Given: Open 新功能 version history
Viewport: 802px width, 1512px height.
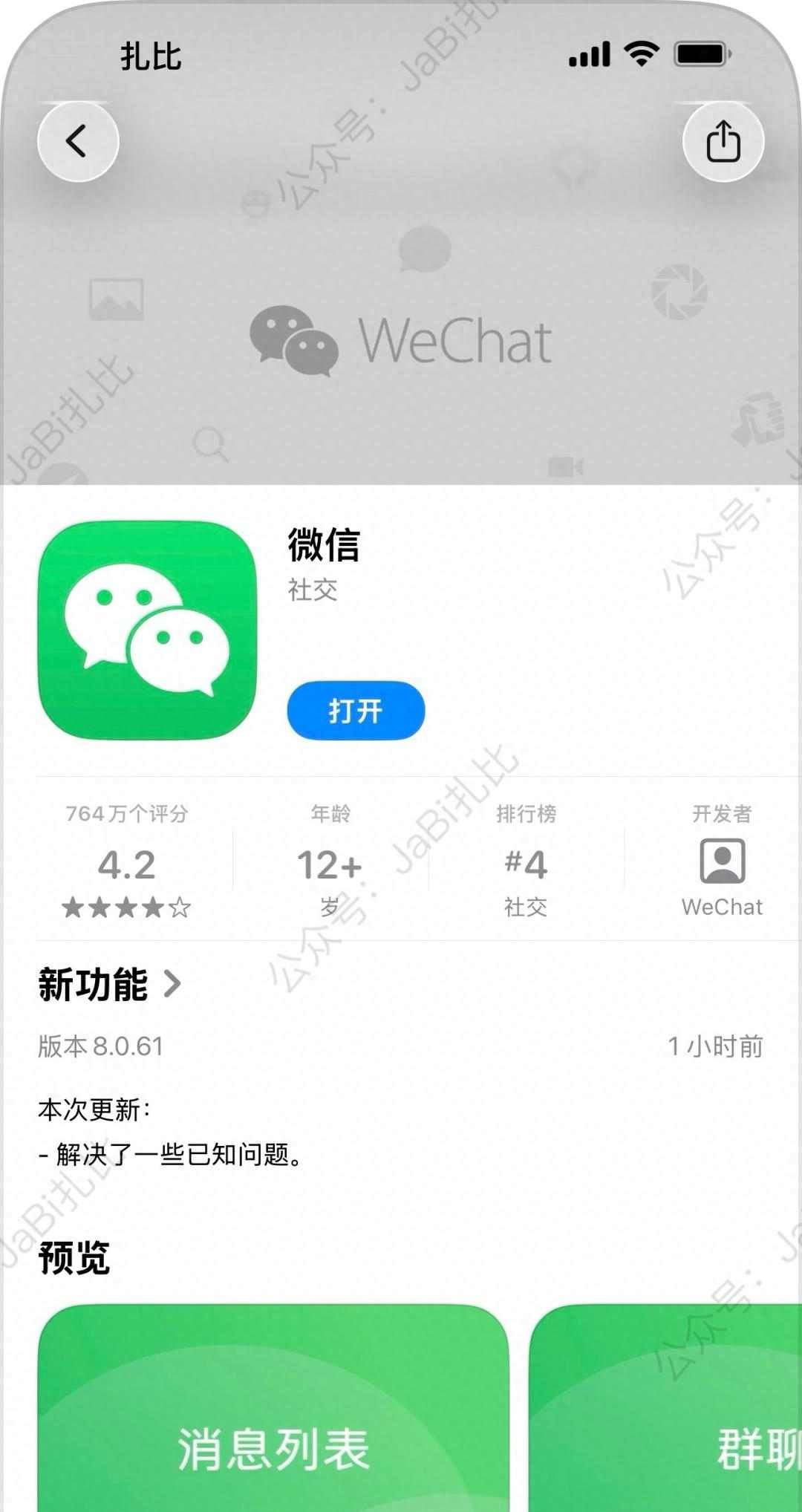Looking at the screenshot, I should coord(110,985).
